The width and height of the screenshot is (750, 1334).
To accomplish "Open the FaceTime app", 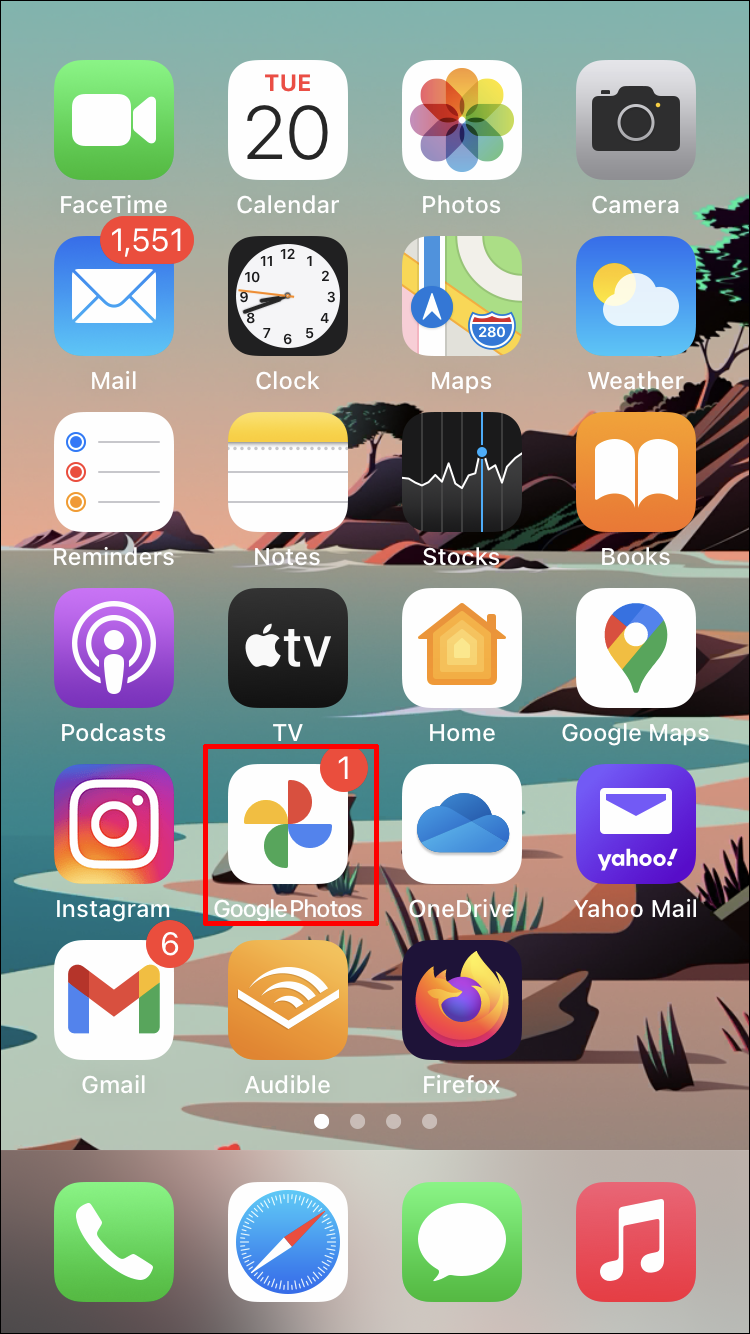I will [x=114, y=120].
